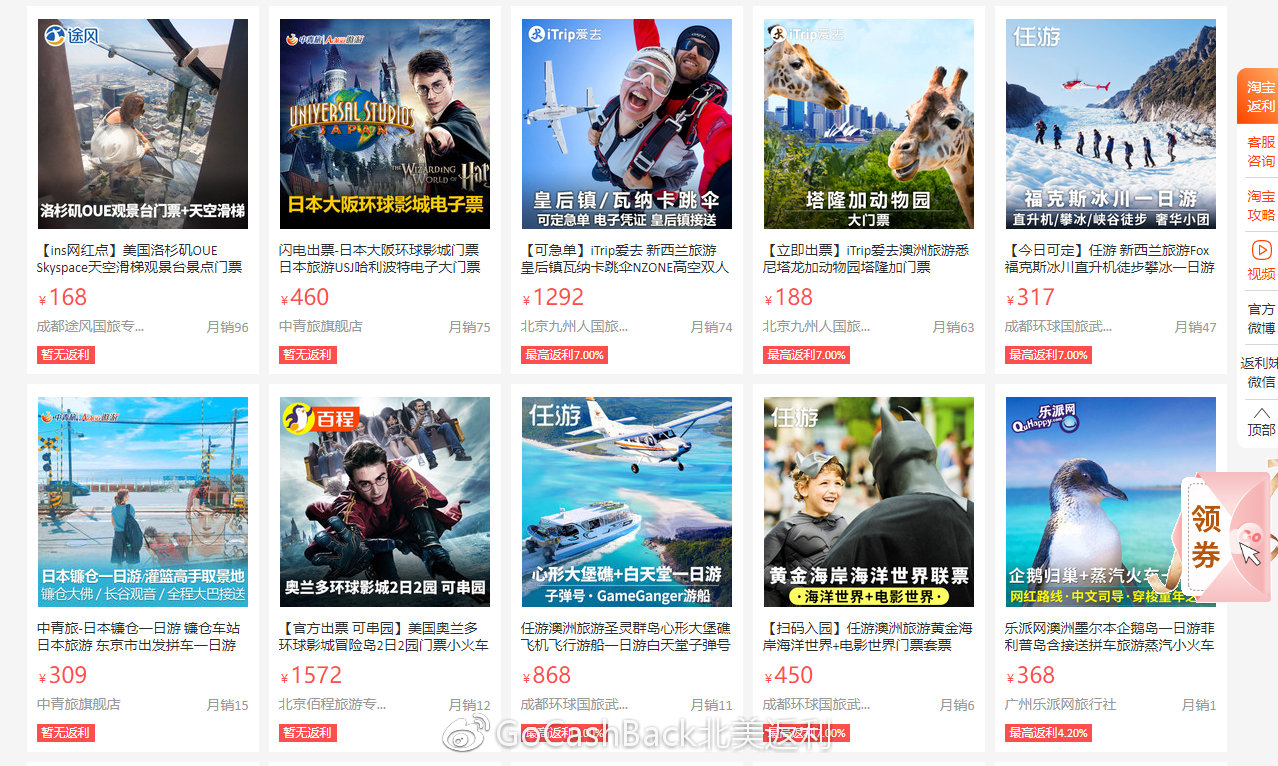The height and width of the screenshot is (766, 1278).
Task: Open the 皇后镇瓦纳卡跳伞 product card
Action: 626,124
